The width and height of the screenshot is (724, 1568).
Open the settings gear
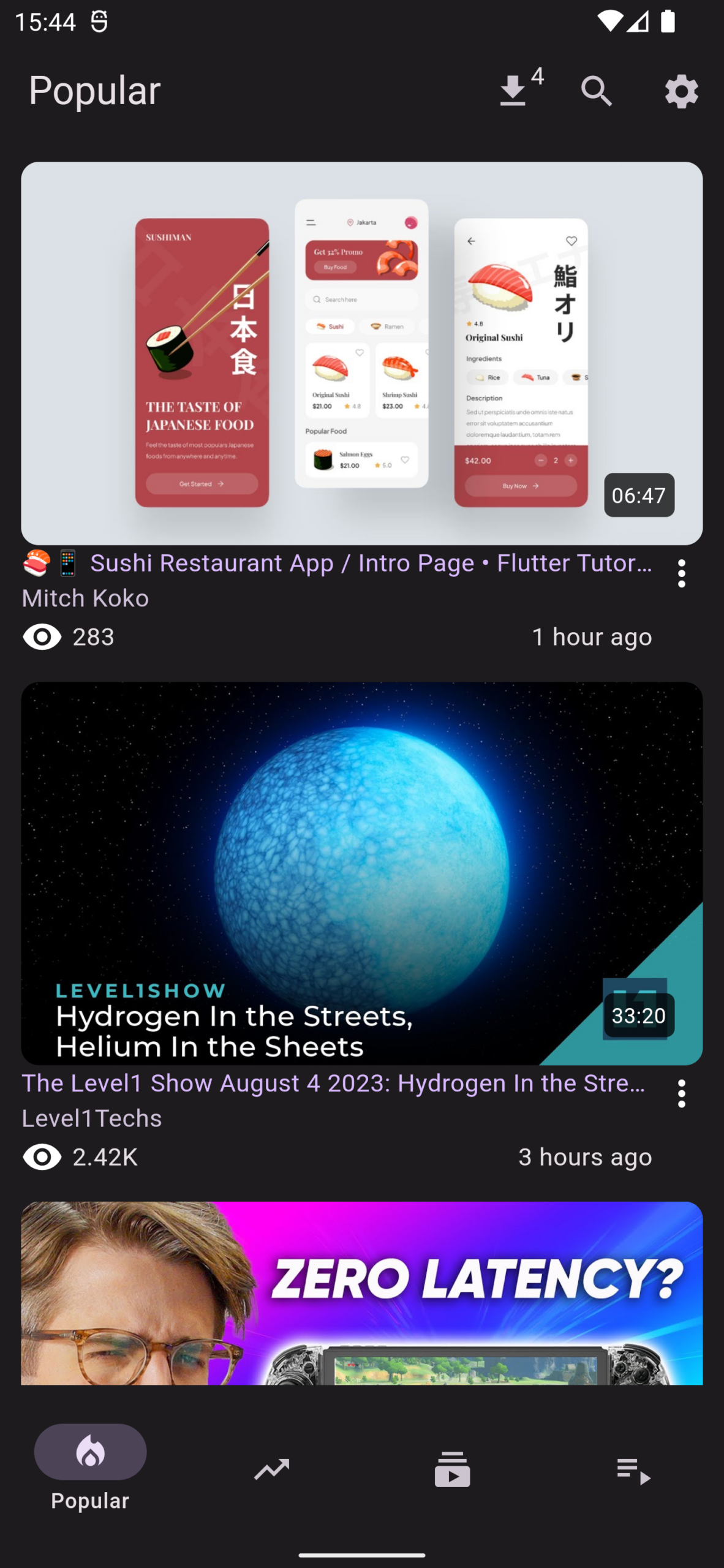(x=681, y=91)
